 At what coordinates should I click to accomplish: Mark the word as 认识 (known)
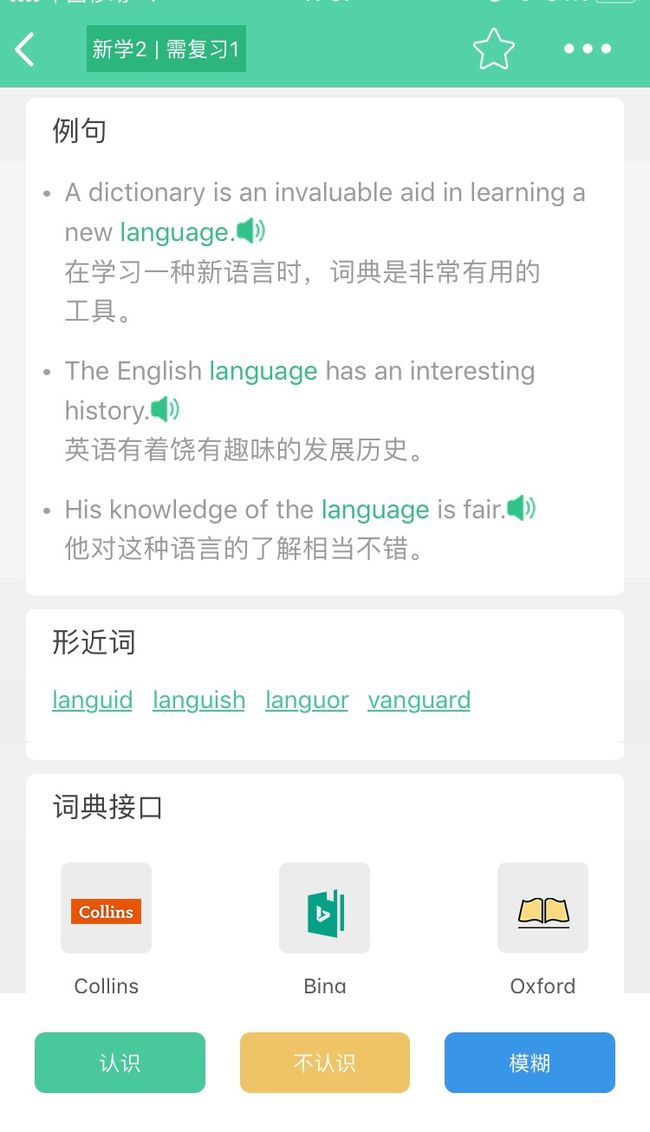(120, 1062)
